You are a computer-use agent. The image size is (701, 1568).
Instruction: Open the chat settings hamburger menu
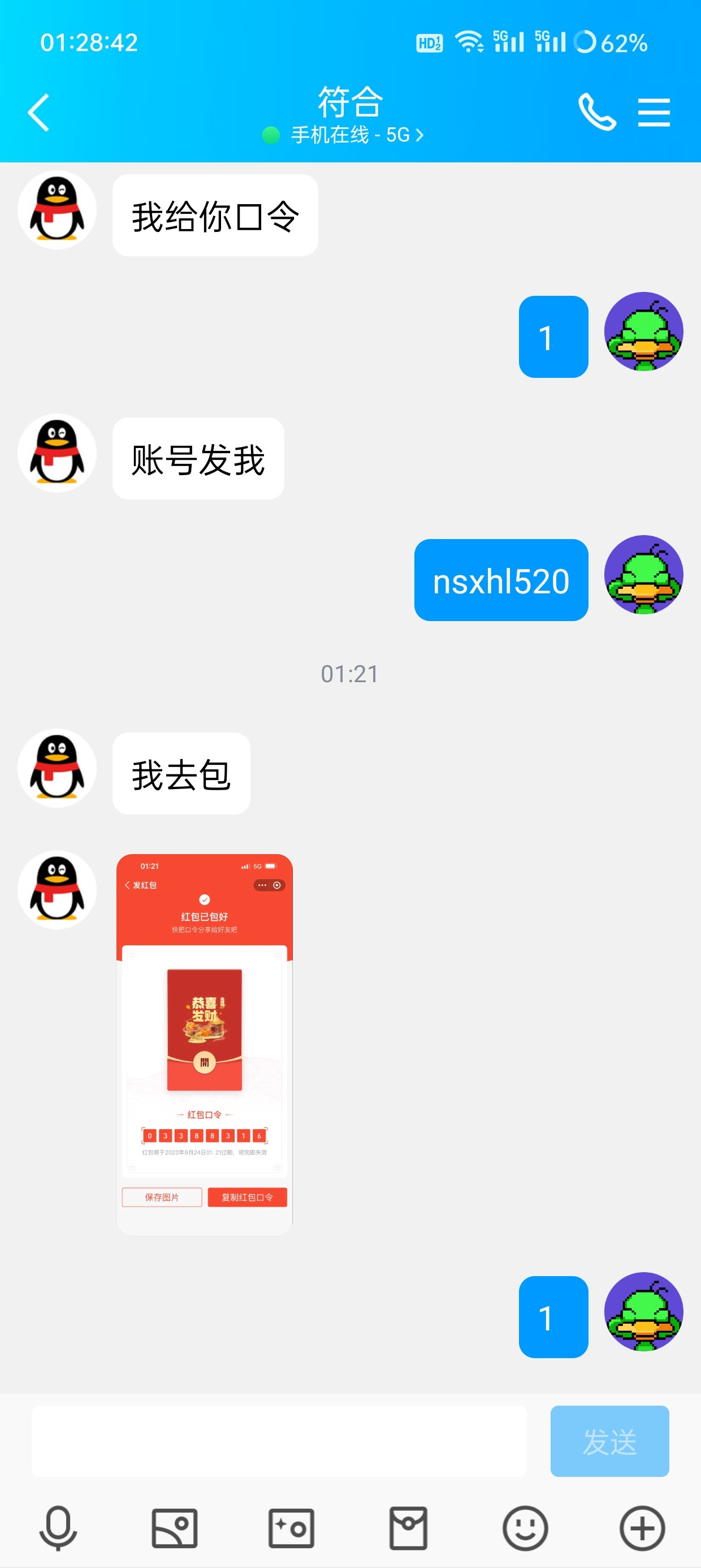click(x=655, y=113)
